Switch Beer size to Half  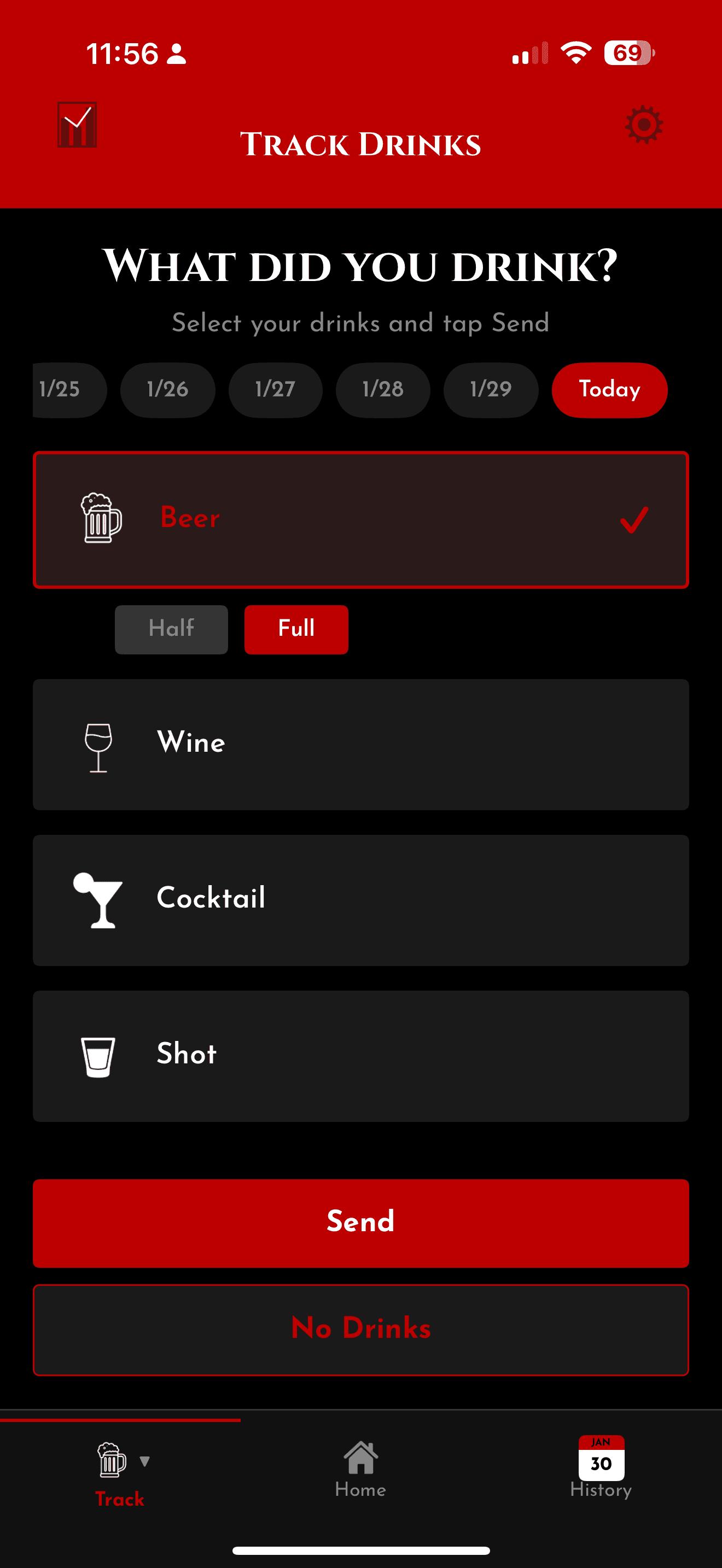pyautogui.click(x=171, y=629)
